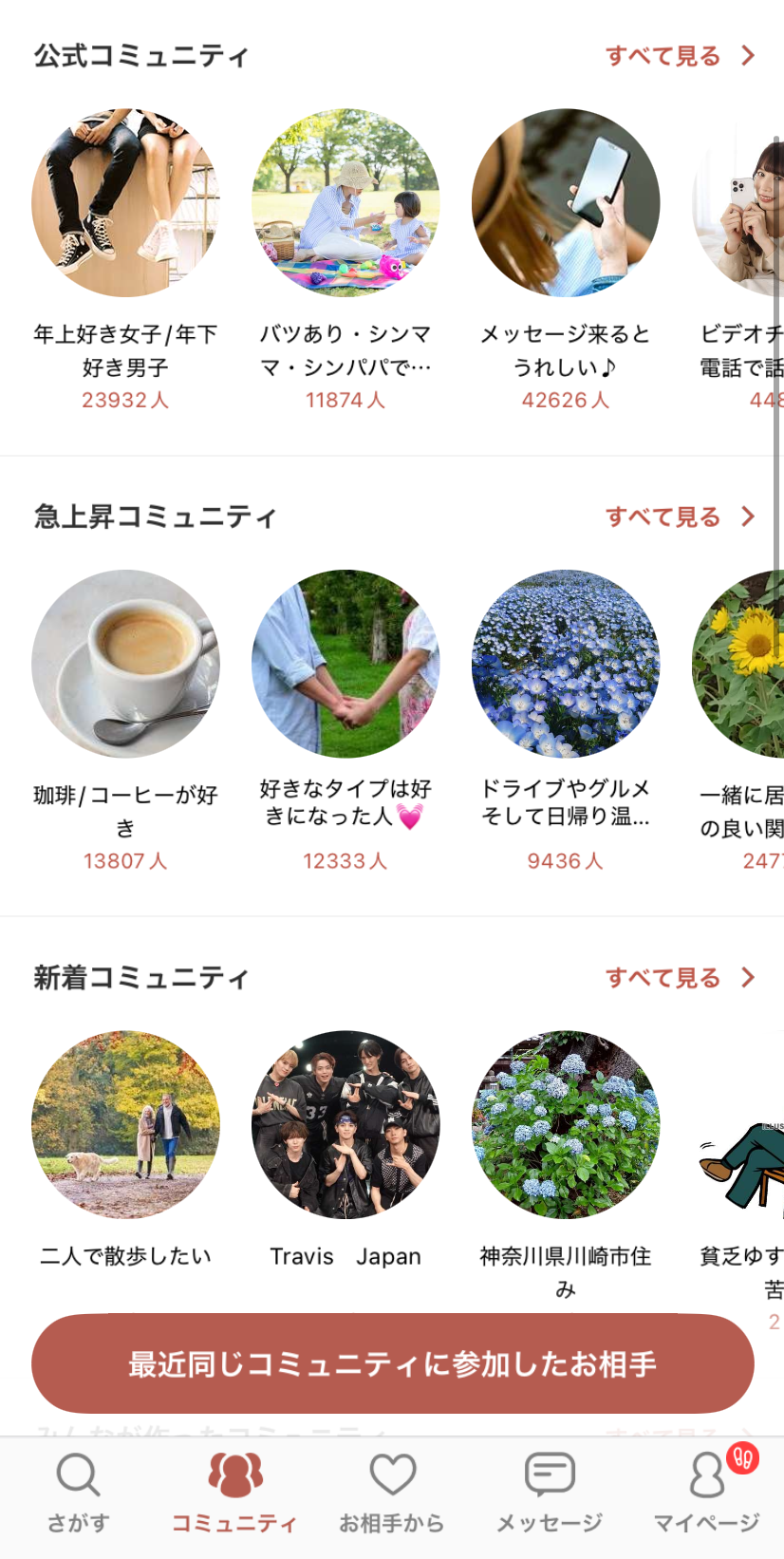Tap the さがす magnifier icon
784x1559 pixels.
click(x=78, y=1474)
